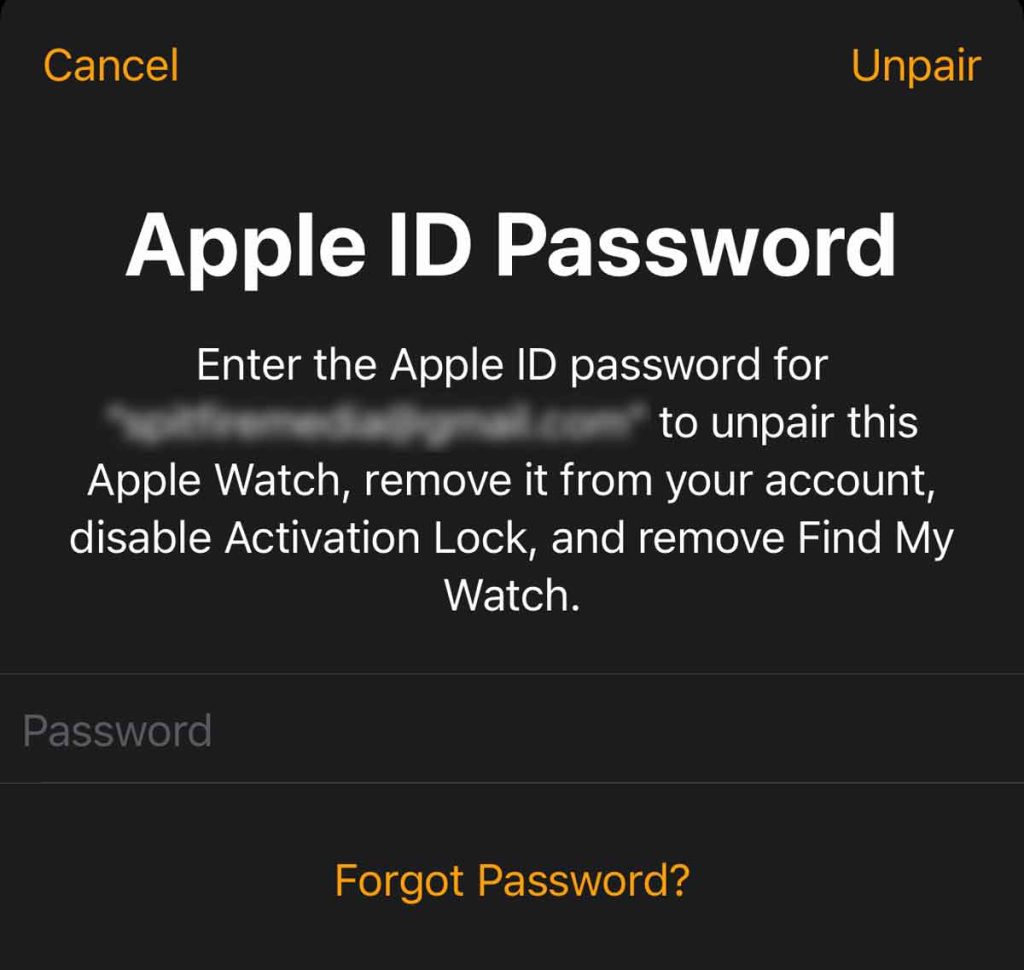
Task: Focus the Password input field
Action: click(510, 731)
